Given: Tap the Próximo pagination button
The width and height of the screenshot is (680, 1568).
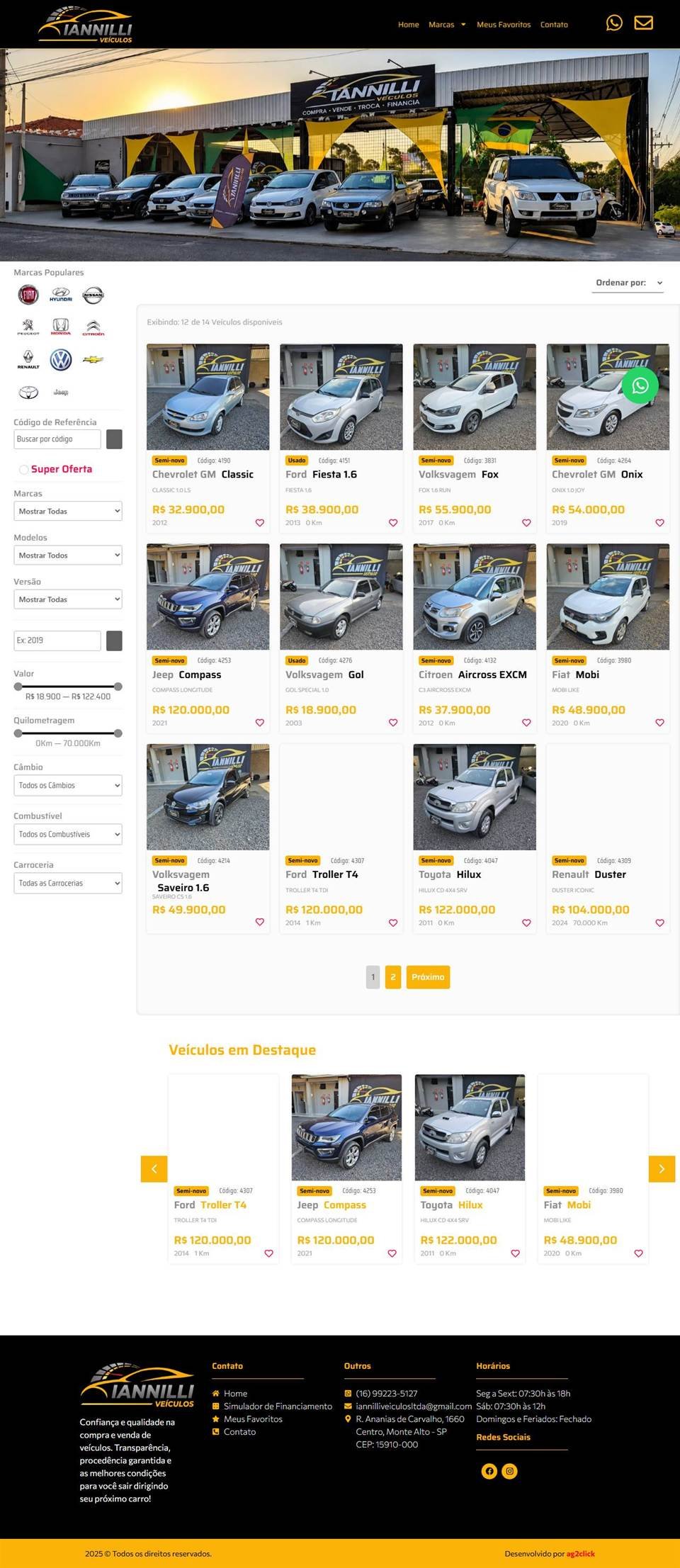Looking at the screenshot, I should pyautogui.click(x=428, y=977).
